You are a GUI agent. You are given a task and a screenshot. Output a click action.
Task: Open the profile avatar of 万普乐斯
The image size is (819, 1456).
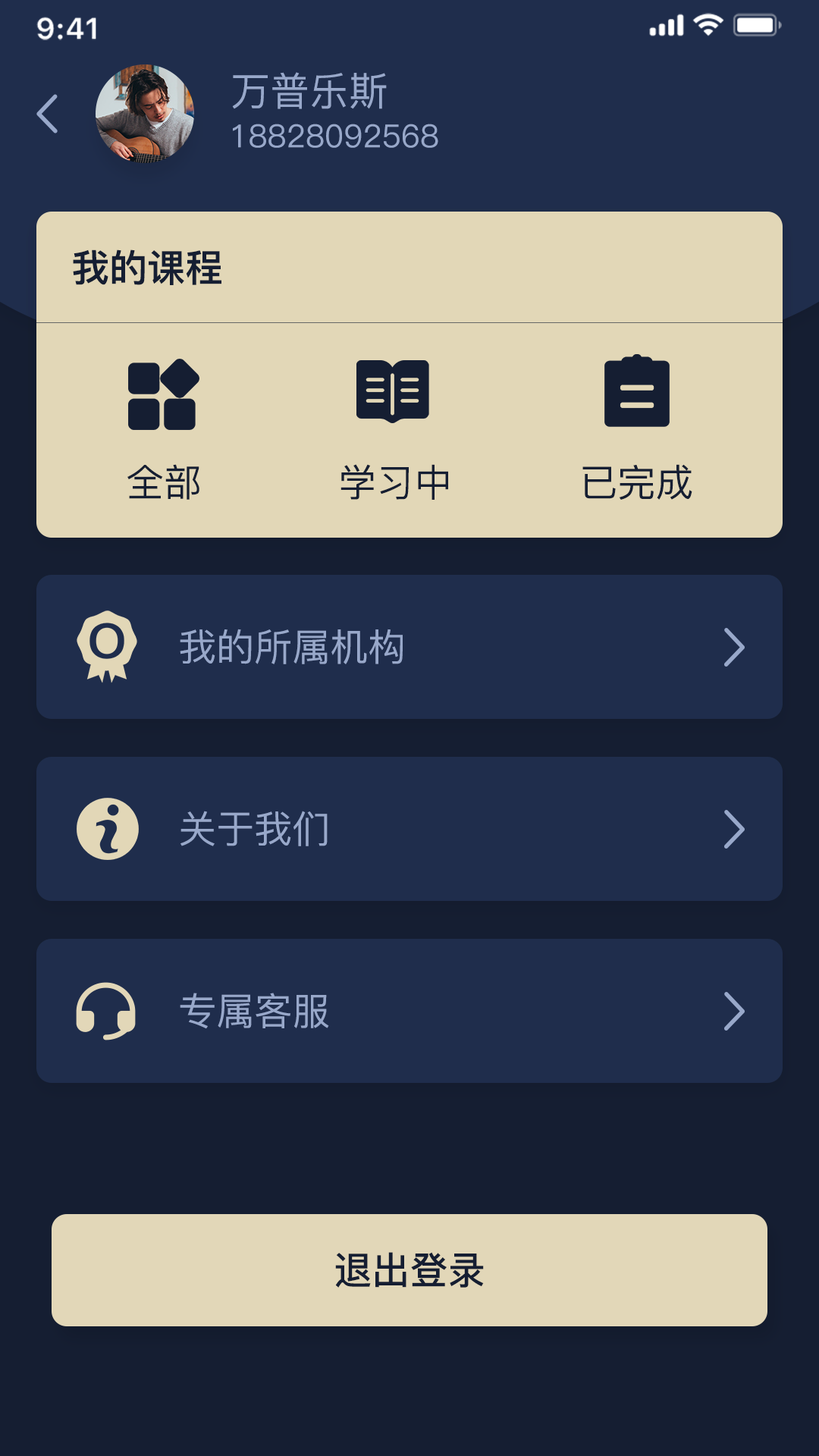144,114
